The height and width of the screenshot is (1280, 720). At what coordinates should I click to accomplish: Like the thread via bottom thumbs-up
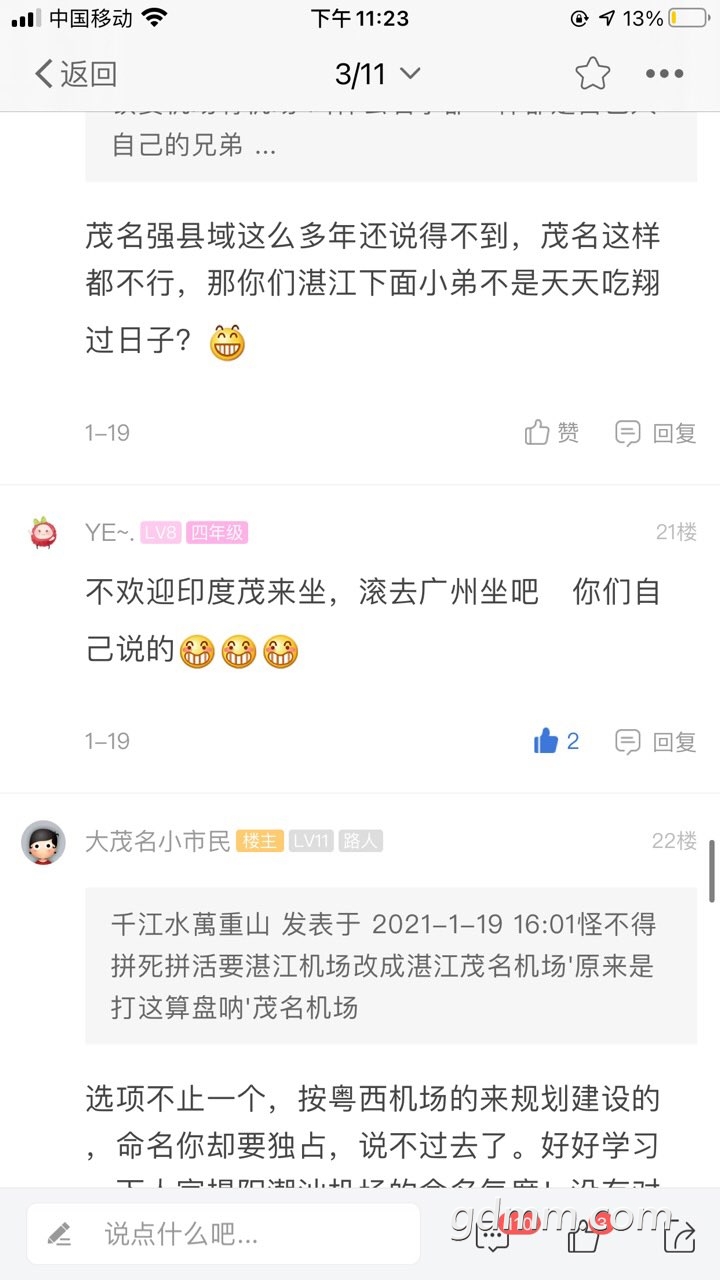click(x=583, y=1236)
